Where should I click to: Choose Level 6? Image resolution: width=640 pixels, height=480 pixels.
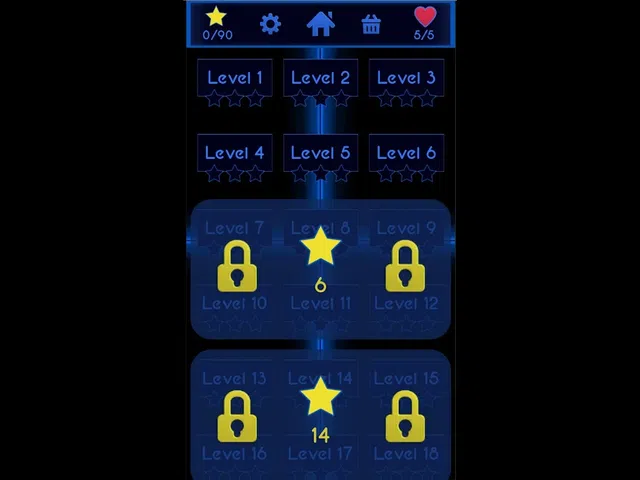coord(405,160)
